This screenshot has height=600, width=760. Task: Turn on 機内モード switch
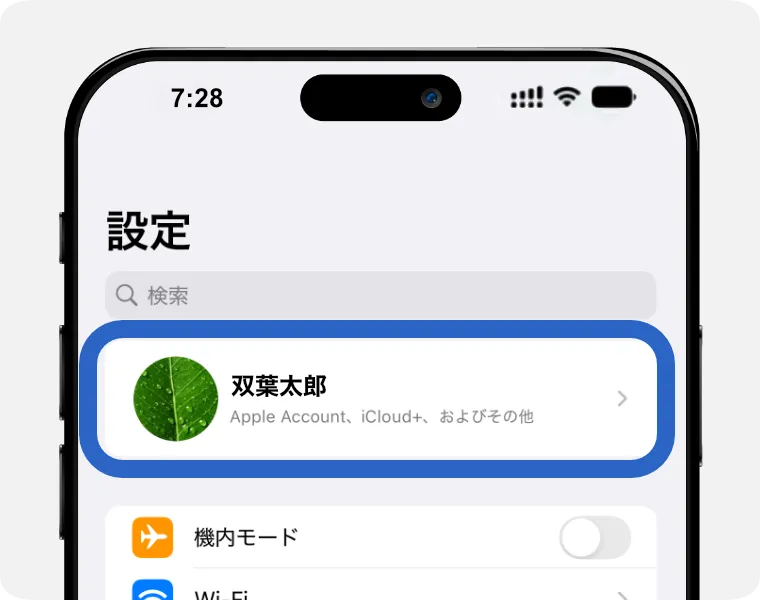tap(594, 538)
